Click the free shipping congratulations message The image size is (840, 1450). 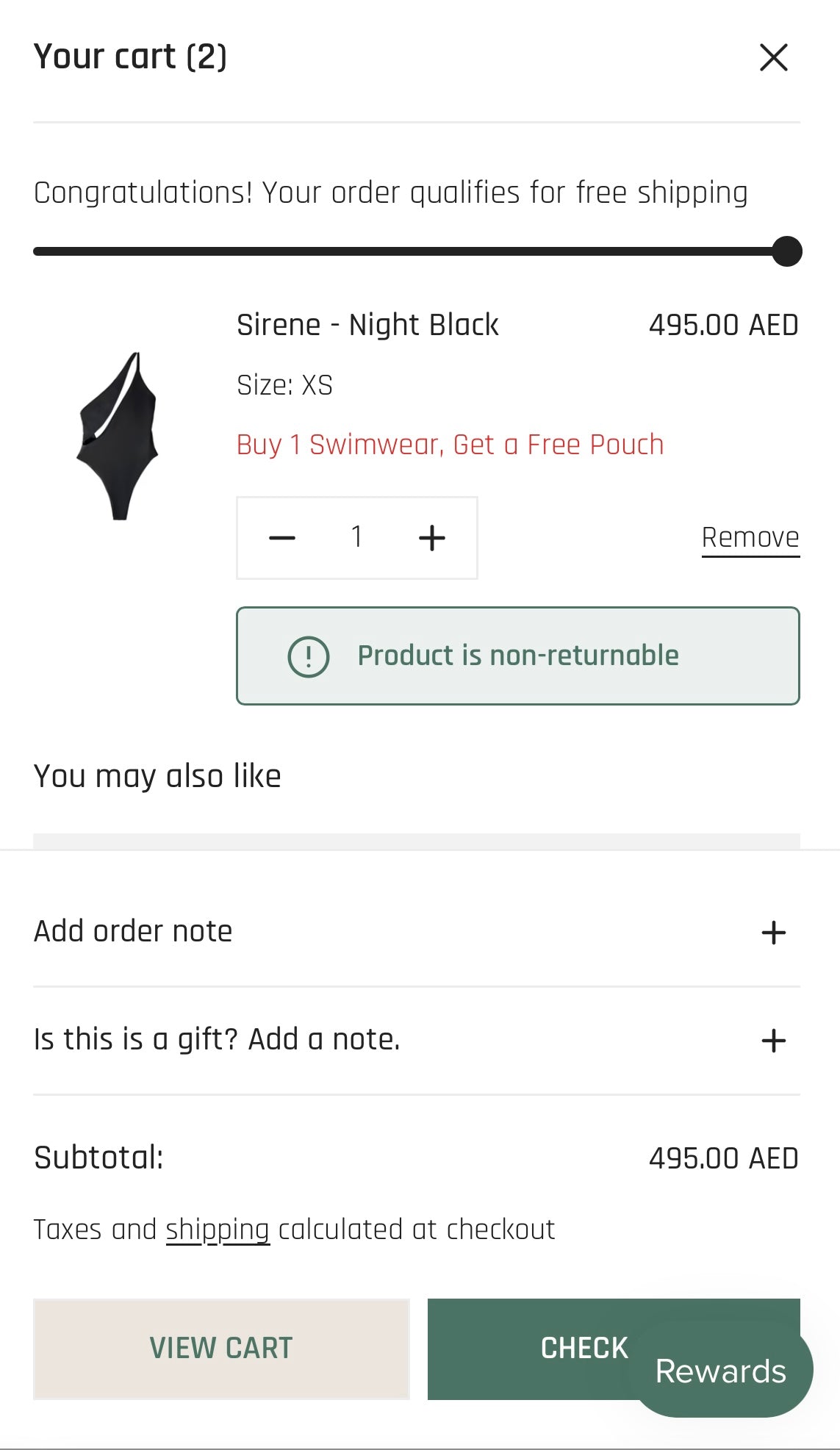point(391,193)
